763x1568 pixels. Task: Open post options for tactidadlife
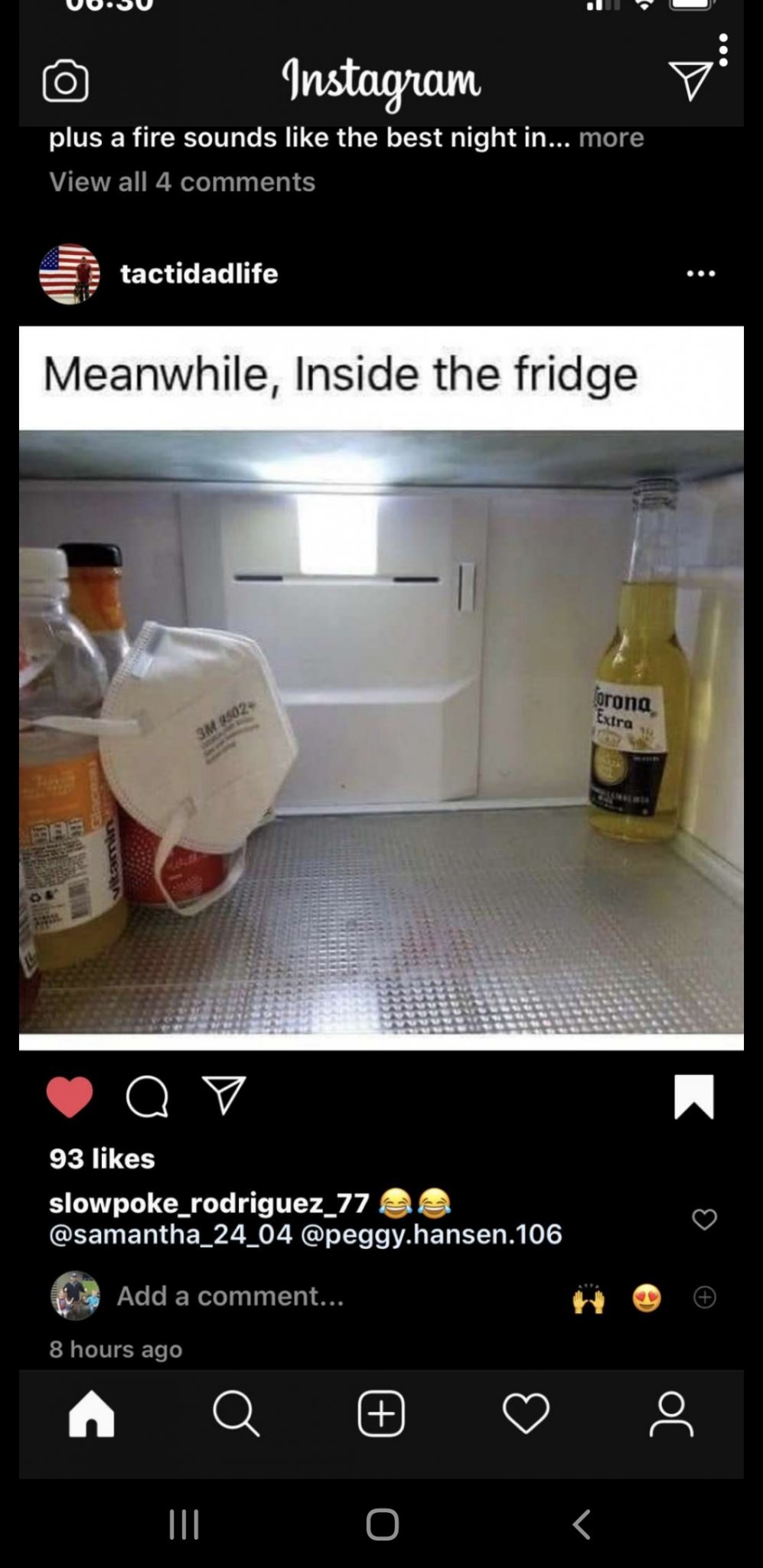point(700,273)
